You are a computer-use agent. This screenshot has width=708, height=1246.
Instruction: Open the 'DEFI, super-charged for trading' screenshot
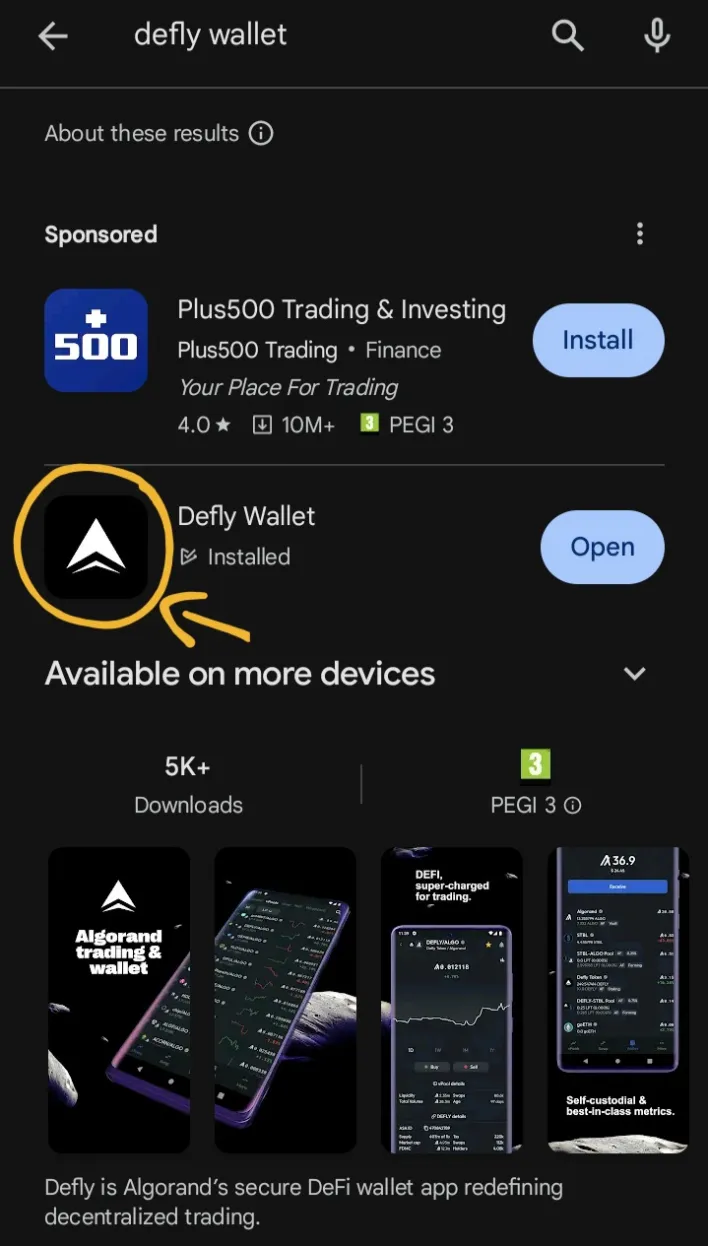452,1000
